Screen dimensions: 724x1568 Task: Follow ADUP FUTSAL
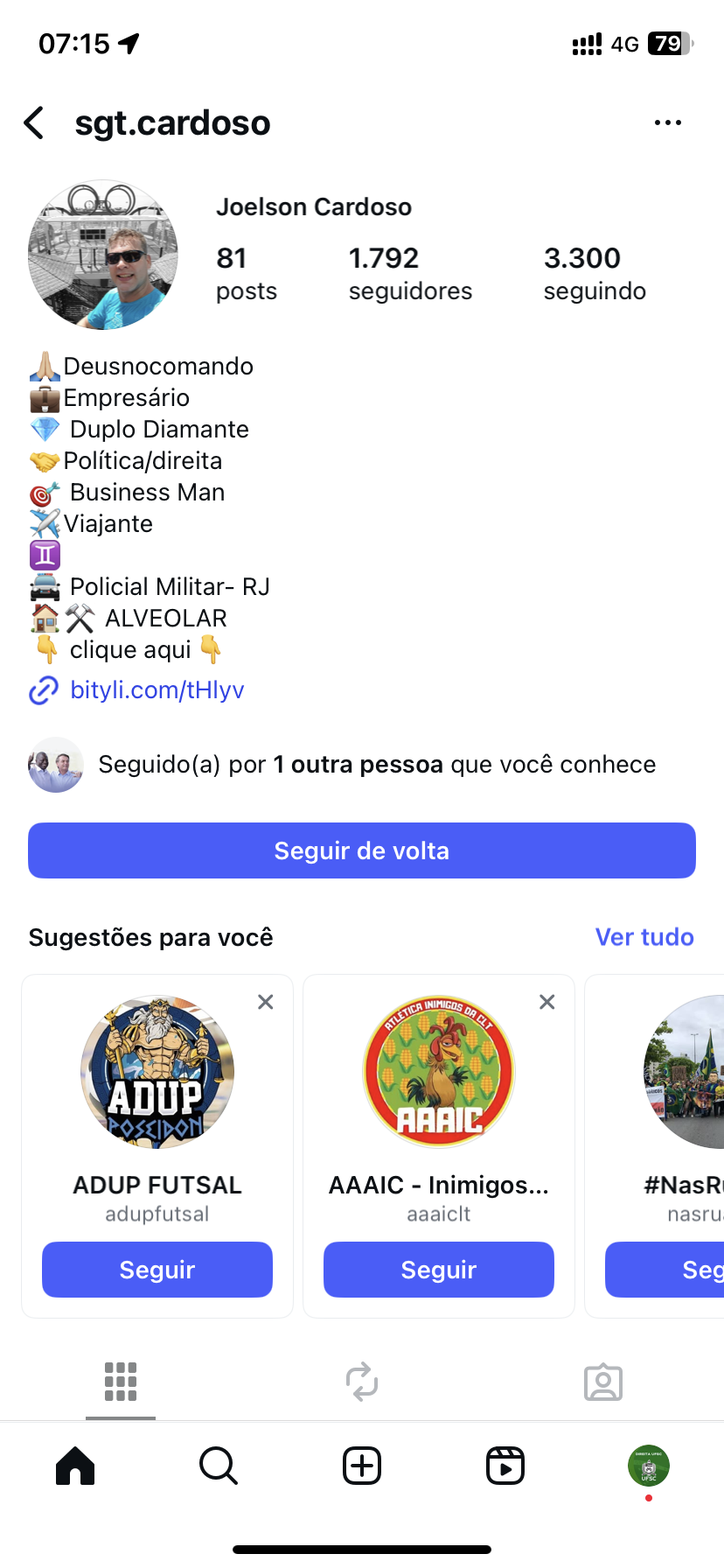pos(157,1270)
